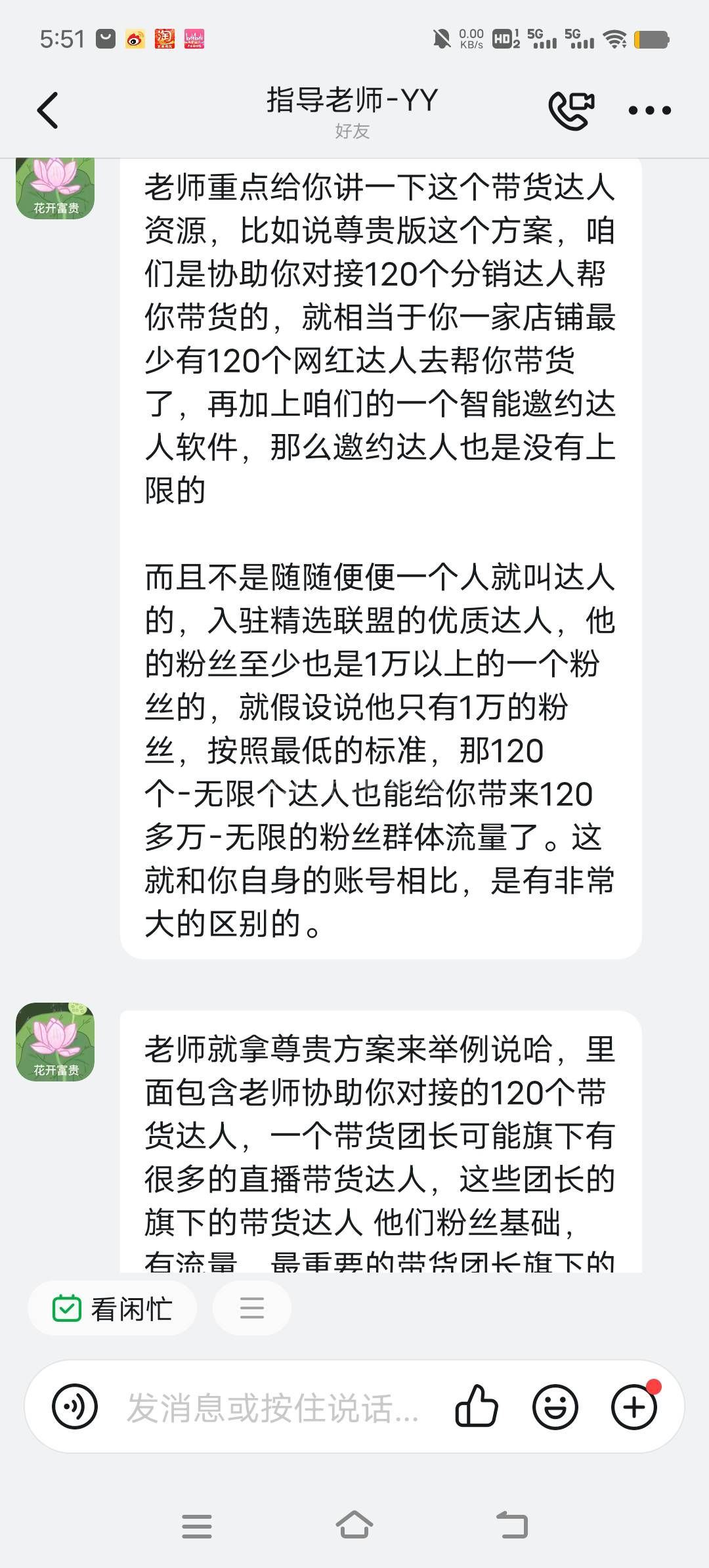The width and height of the screenshot is (709, 1568).
Task: Open the system recent apps view
Action: tap(197, 1526)
